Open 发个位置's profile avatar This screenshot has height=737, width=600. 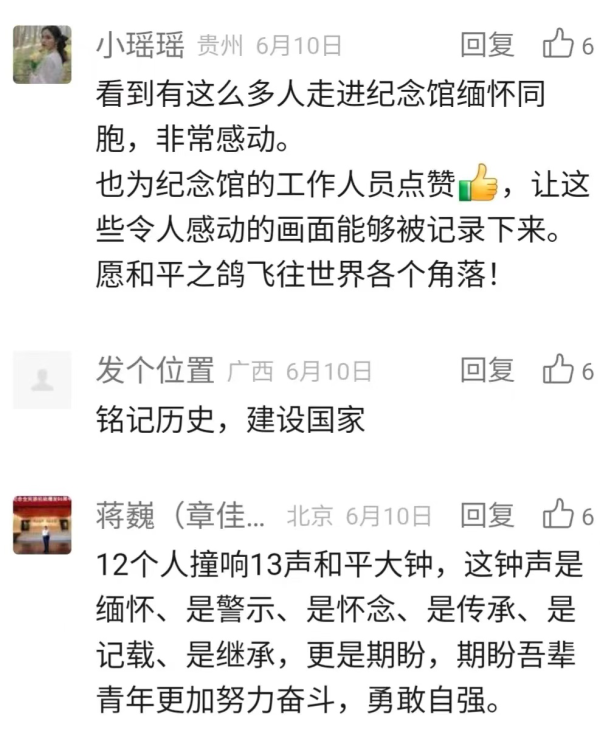pyautogui.click(x=42, y=380)
